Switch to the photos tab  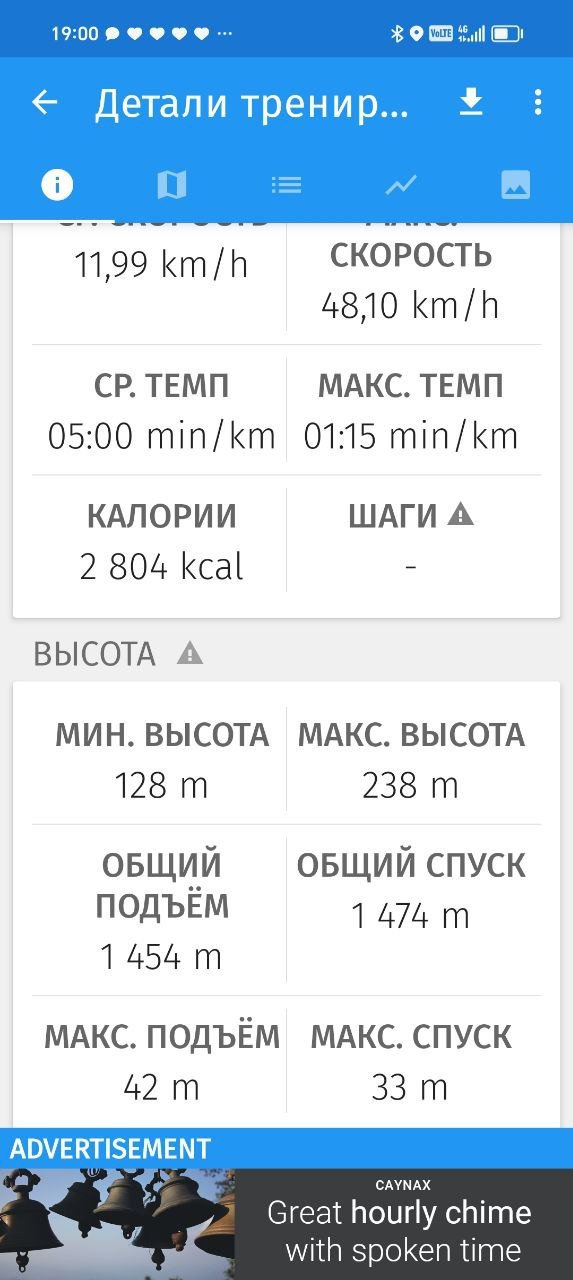click(x=516, y=184)
